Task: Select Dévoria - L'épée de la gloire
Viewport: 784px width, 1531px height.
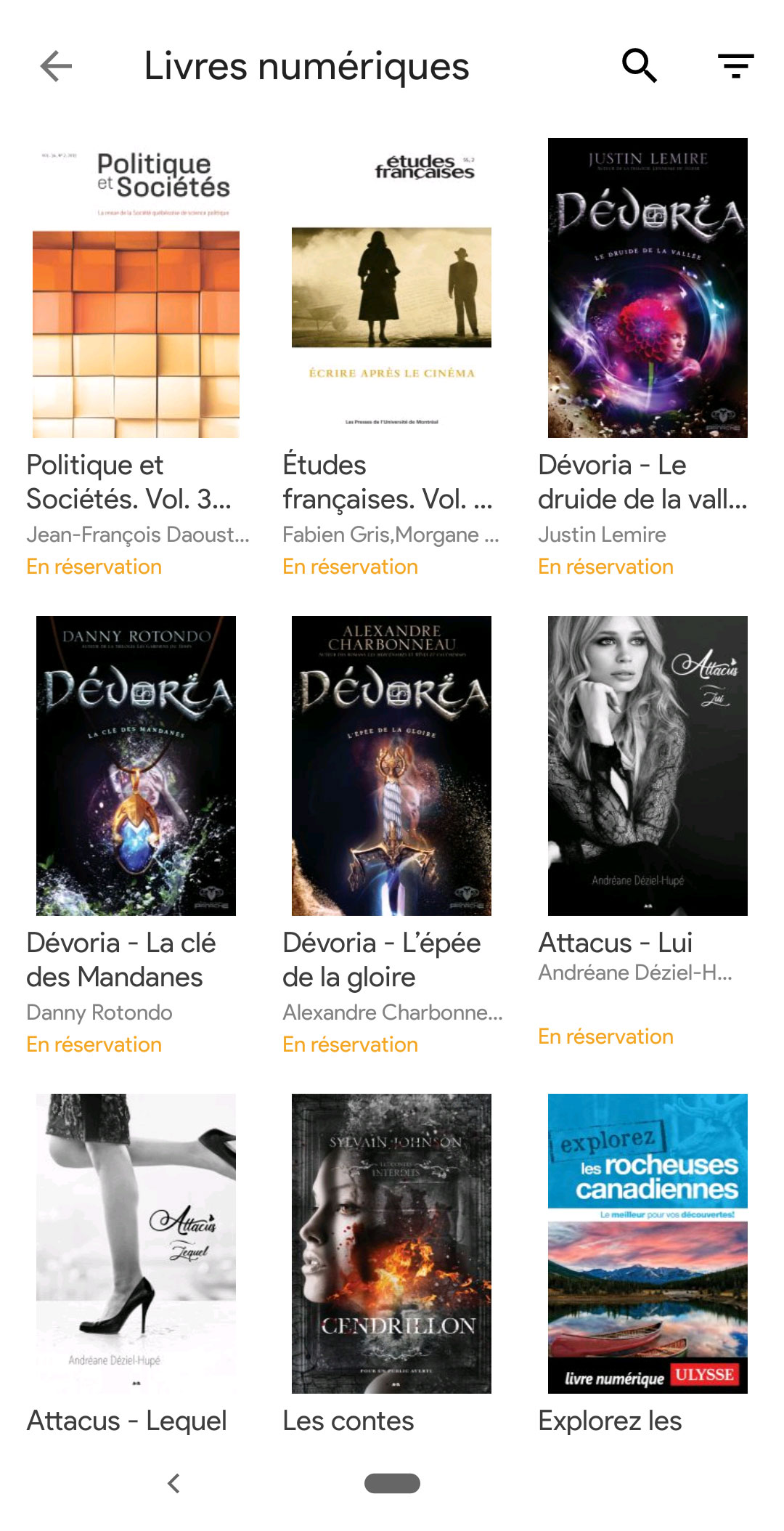Action: point(391,765)
